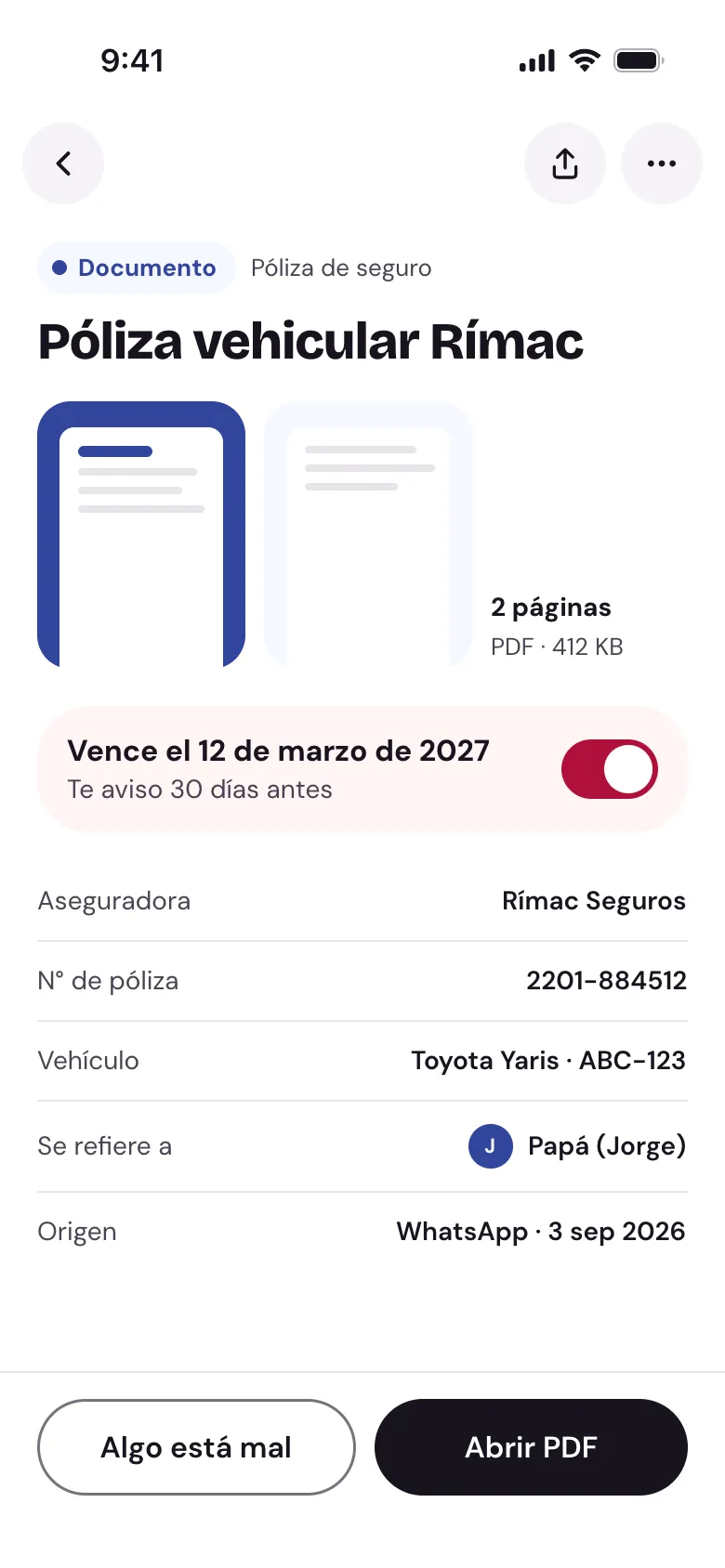Tap Algo está mal button
725x1568 pixels.
click(196, 1447)
